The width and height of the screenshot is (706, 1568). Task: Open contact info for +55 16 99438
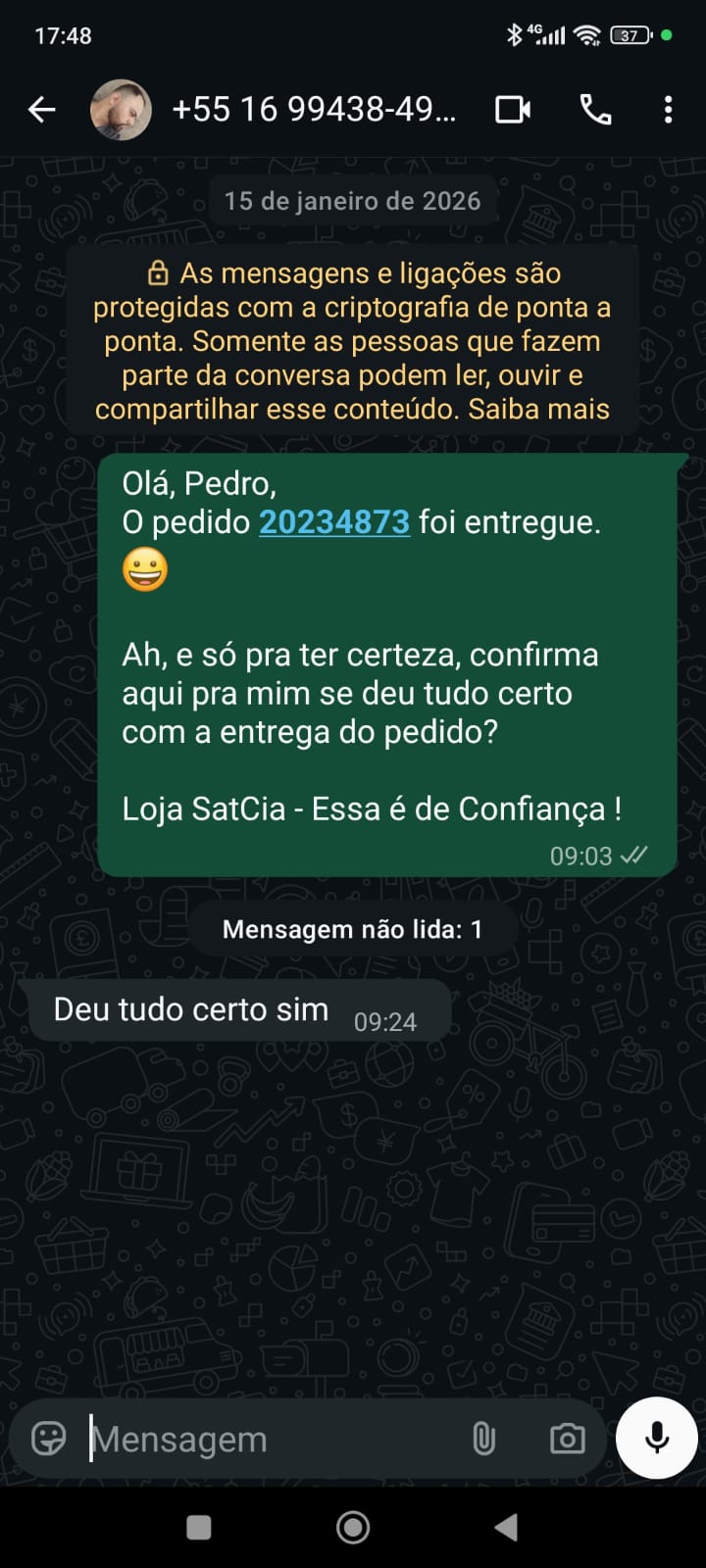coord(314,110)
